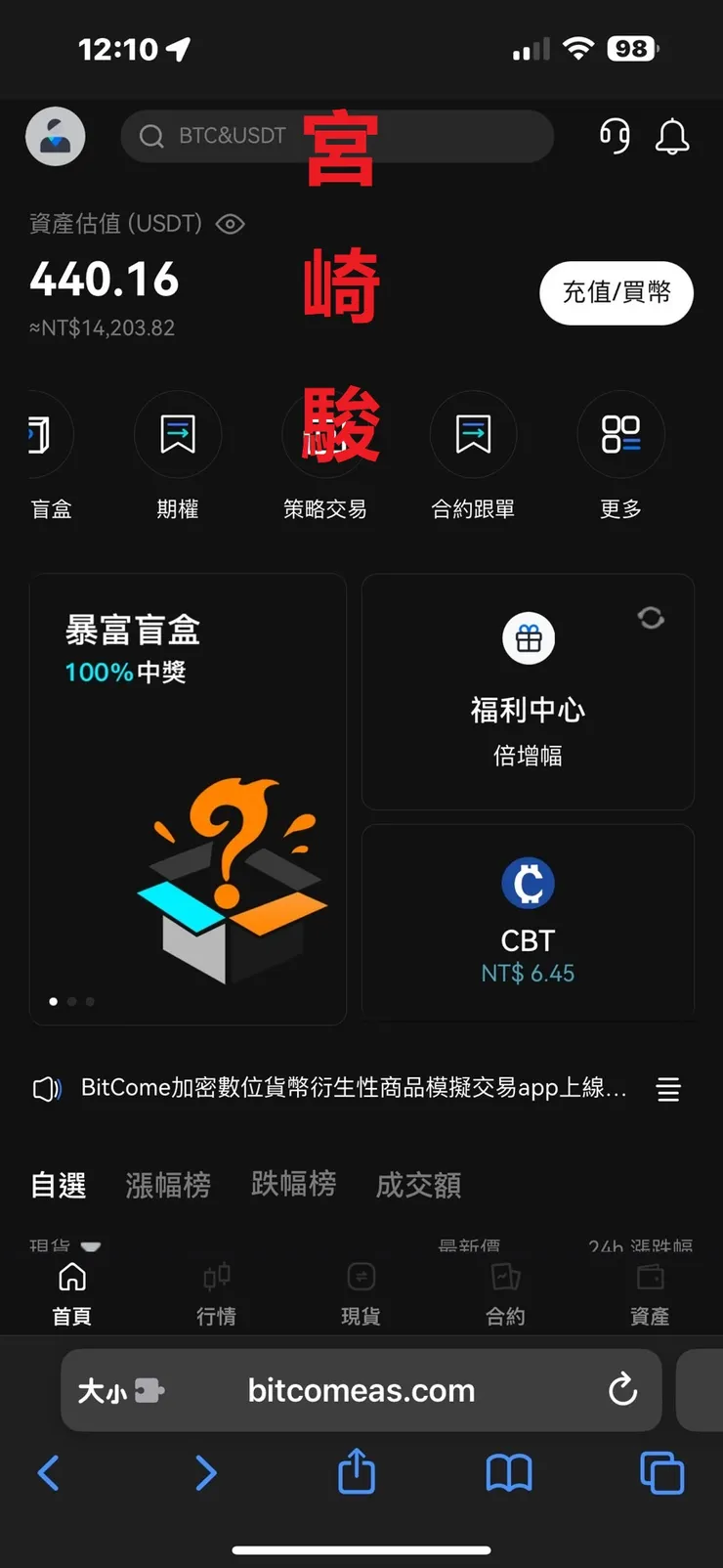Tap the refresh icon on 福利中心 card

point(651,618)
